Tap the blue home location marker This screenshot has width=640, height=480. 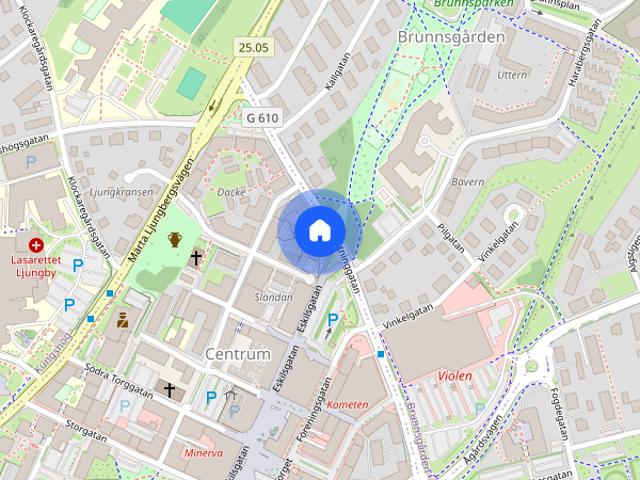click(320, 231)
